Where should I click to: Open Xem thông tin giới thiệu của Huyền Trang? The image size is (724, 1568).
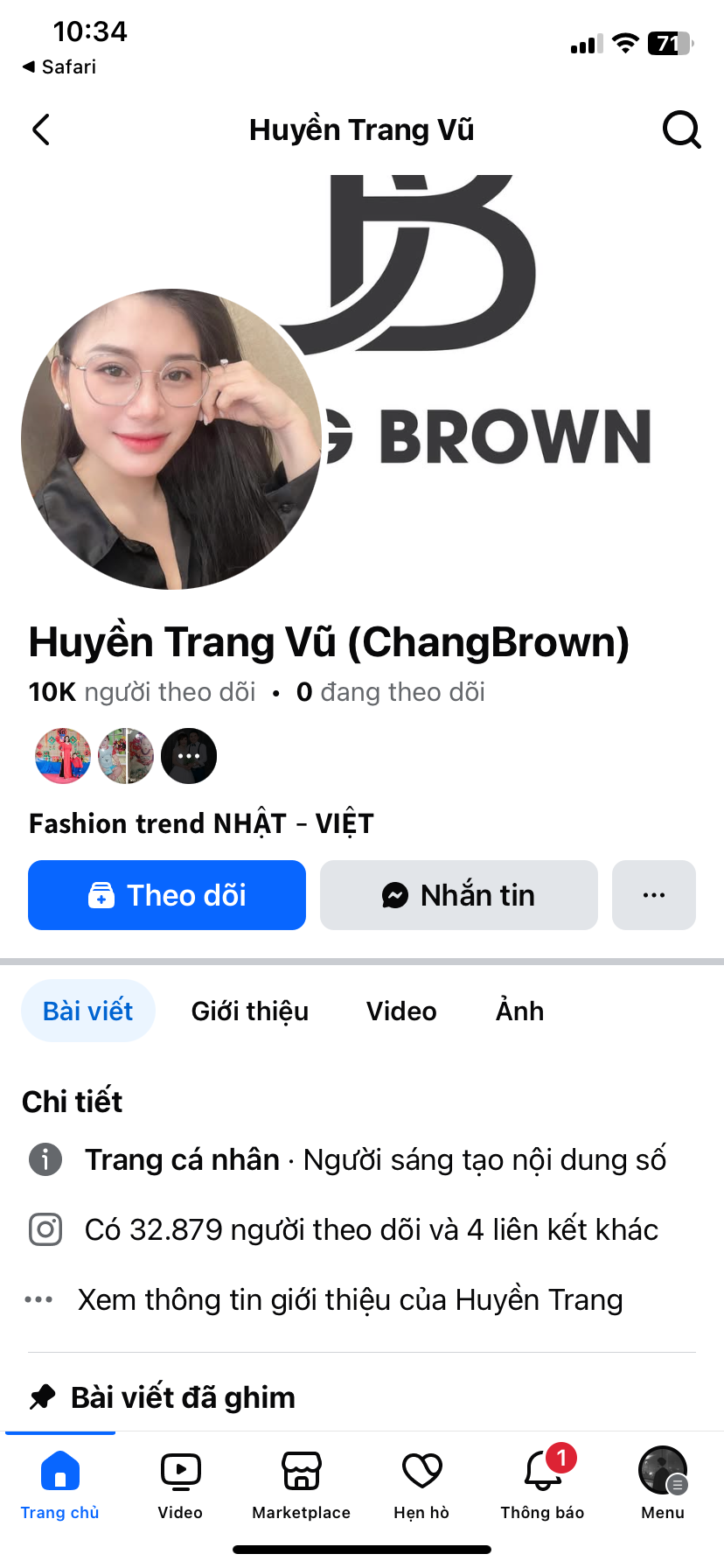[x=350, y=1300]
